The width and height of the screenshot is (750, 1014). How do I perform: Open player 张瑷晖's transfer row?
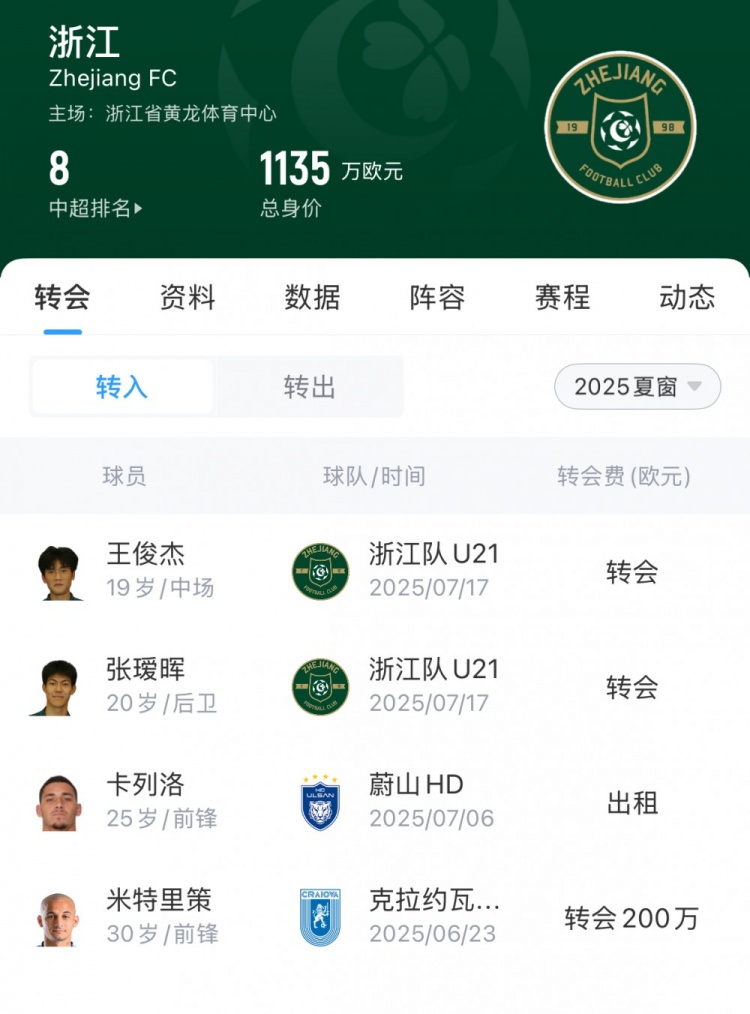(375, 687)
